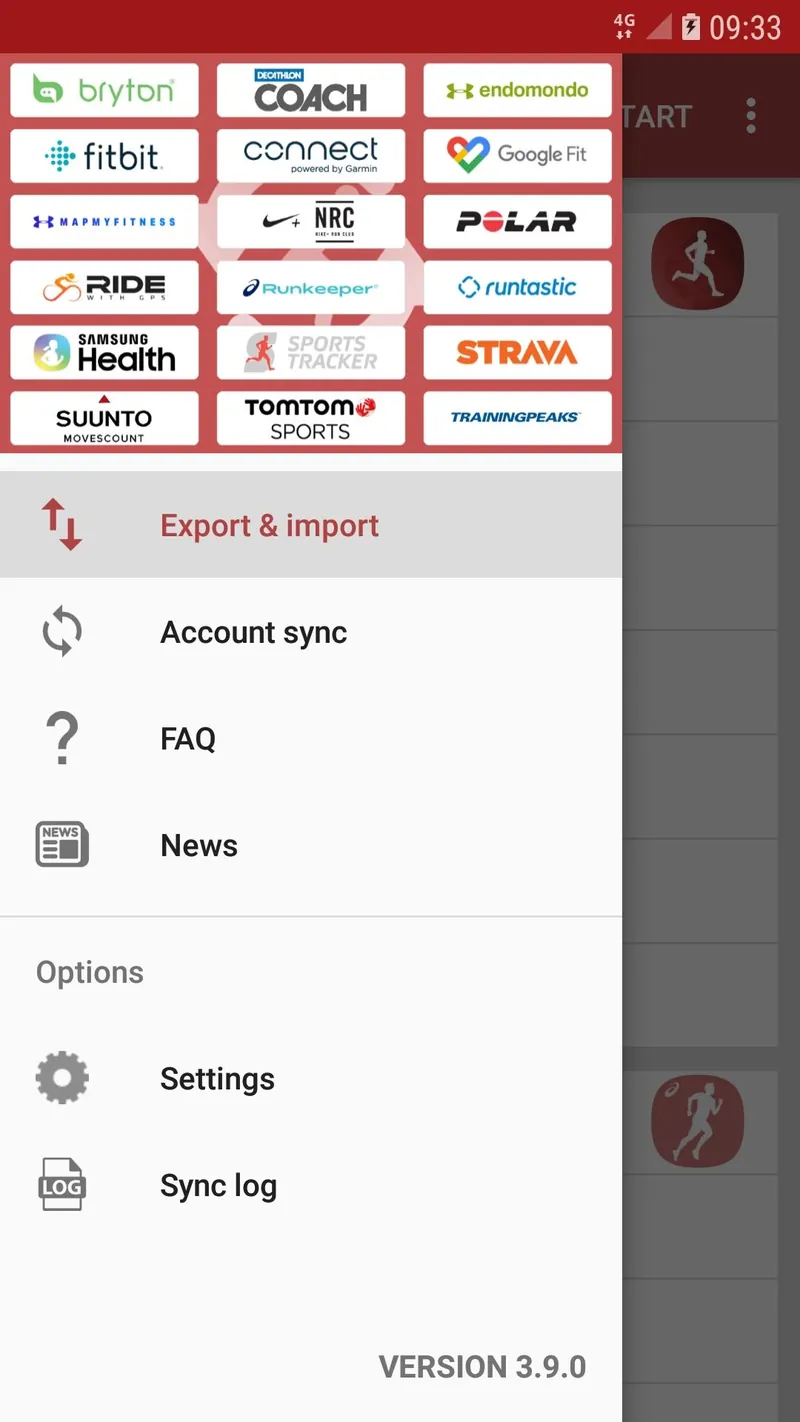Pick Runkeeper from the service list

310,287
